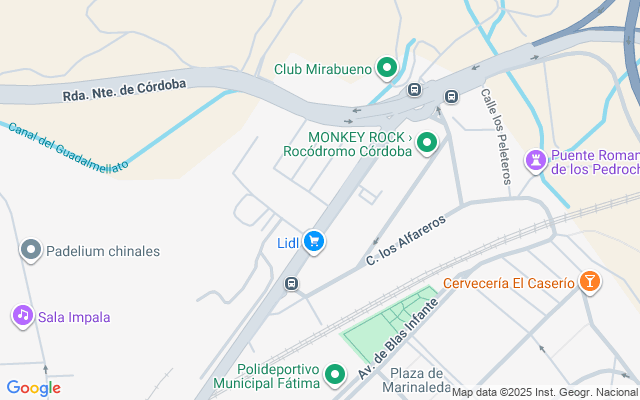Tap the Puente Romano de los Pedroches marker
This screenshot has width=640, height=400.
point(537,161)
